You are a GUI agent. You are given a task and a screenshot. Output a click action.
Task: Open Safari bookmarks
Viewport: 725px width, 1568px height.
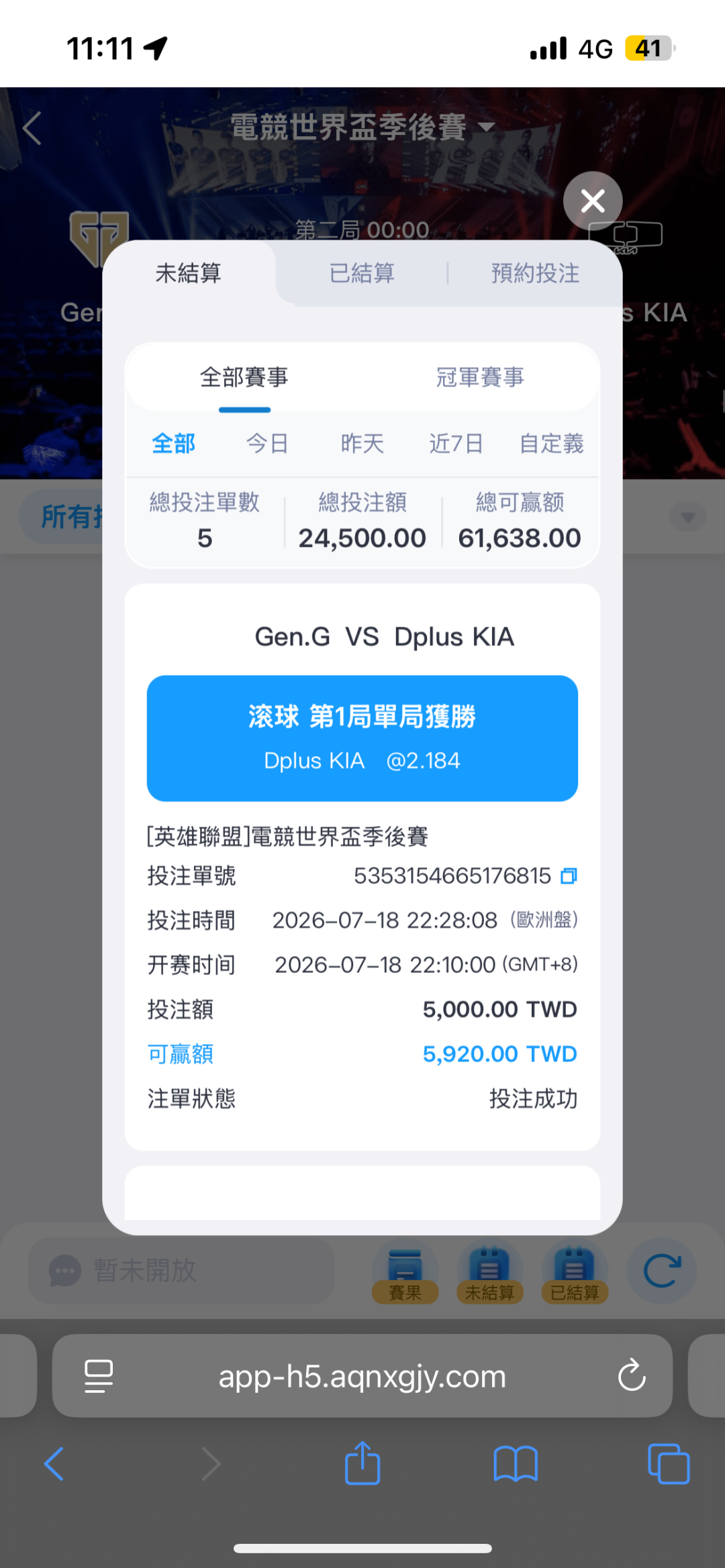pos(516,1463)
